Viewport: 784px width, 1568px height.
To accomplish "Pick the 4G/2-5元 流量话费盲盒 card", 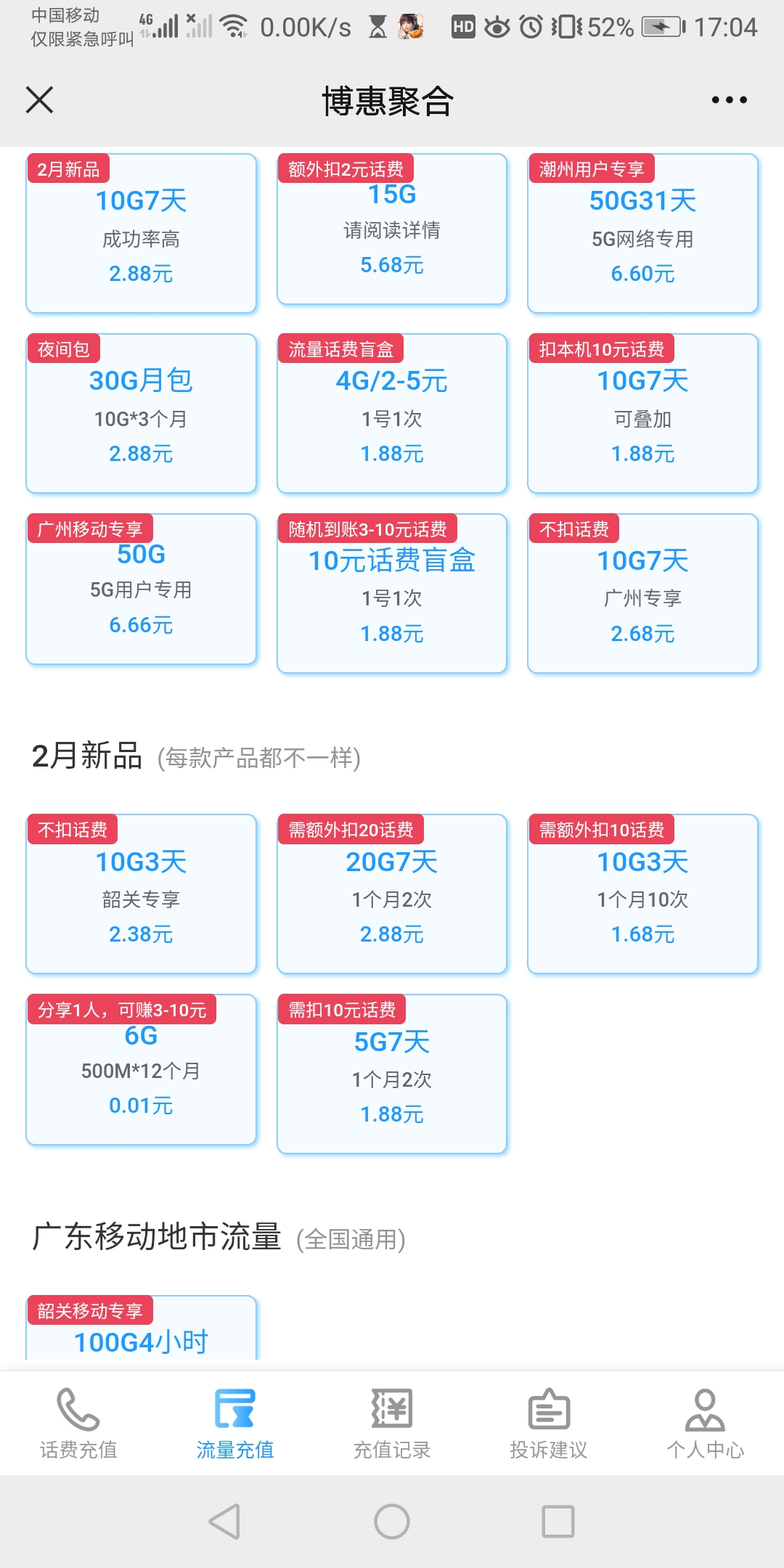I will [x=392, y=414].
